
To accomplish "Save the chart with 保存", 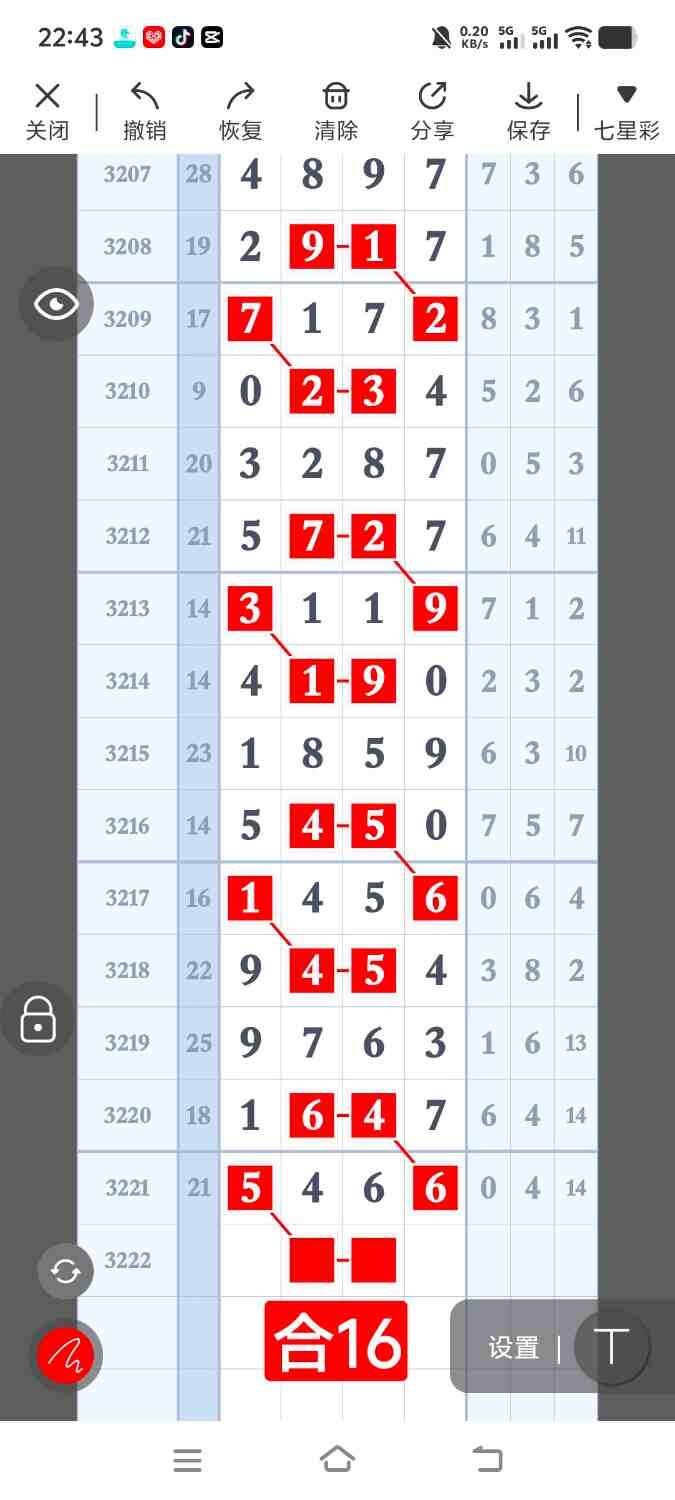I will (528, 111).
